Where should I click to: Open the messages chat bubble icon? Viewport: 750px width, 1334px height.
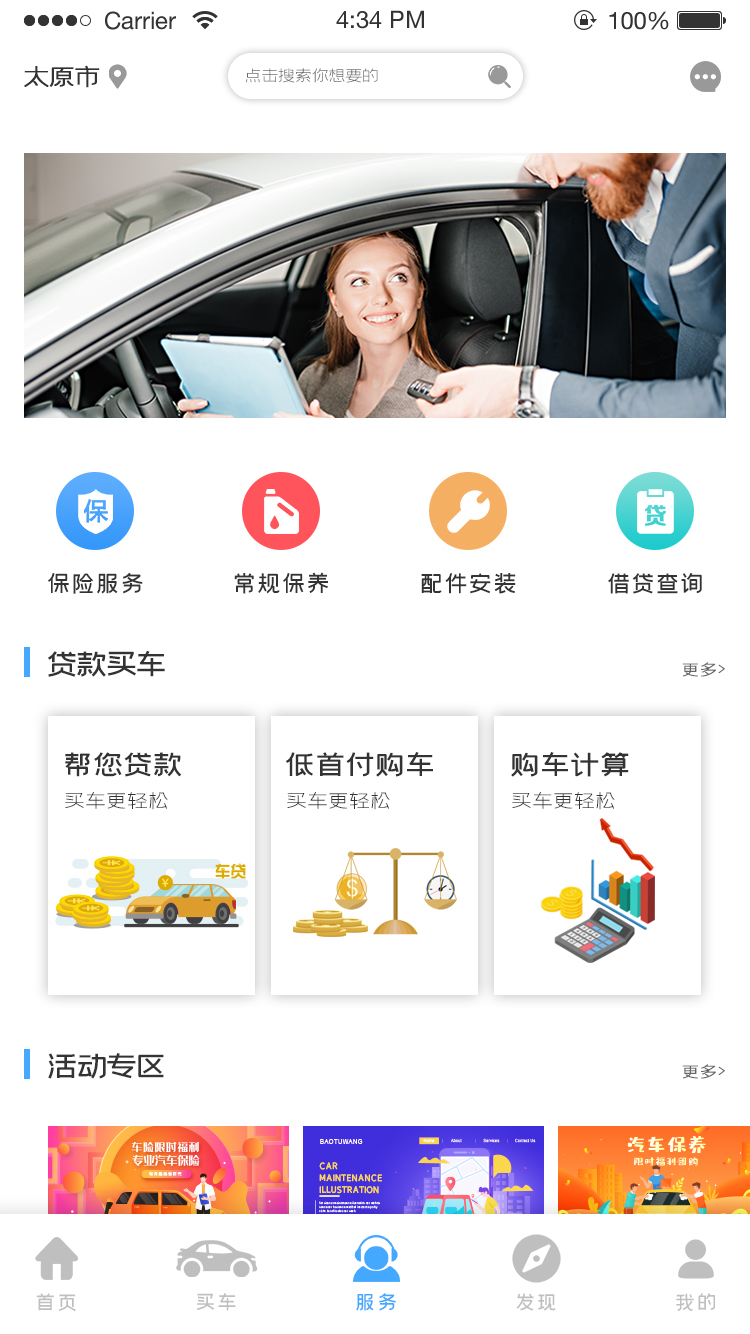point(705,77)
